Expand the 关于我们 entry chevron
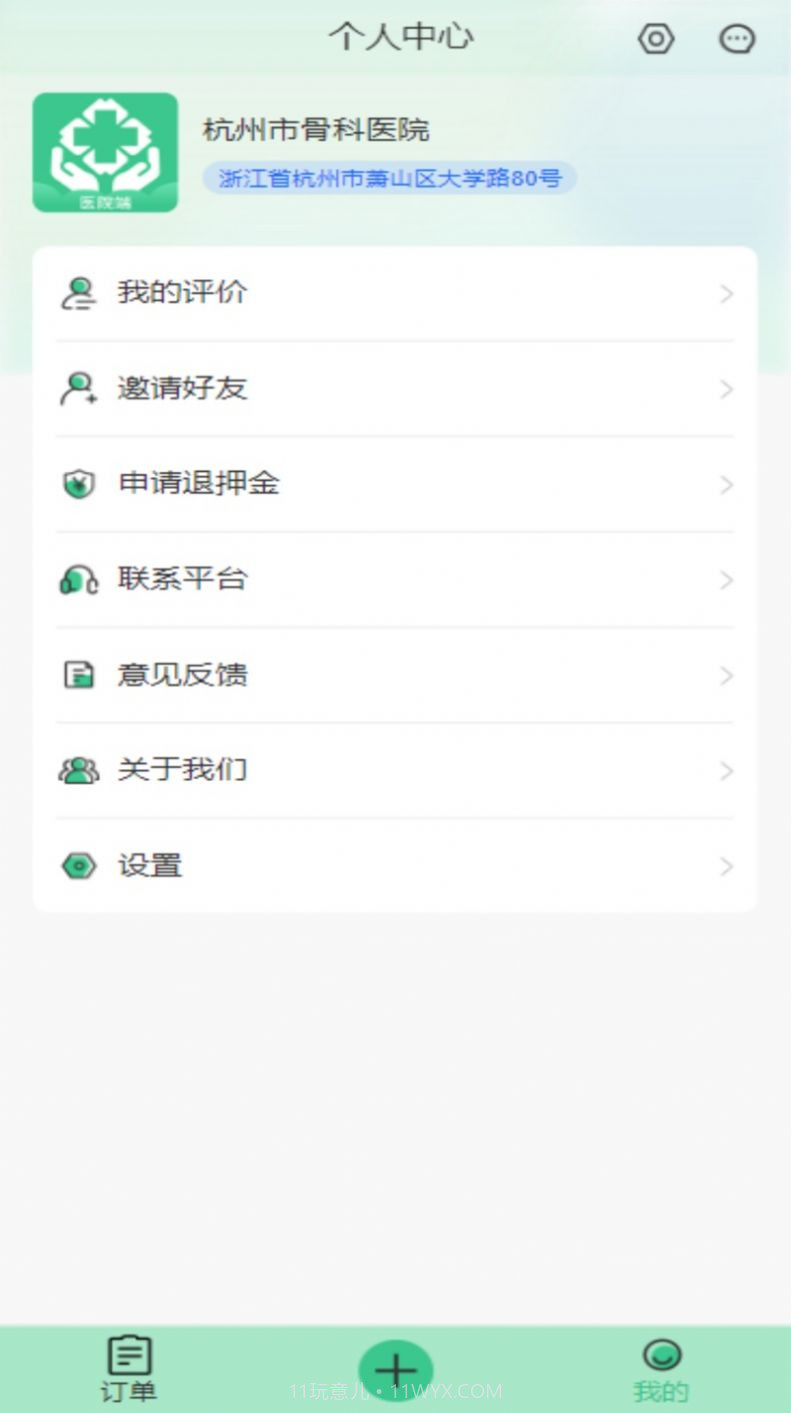Viewport: 791px width, 1413px height. click(x=727, y=770)
